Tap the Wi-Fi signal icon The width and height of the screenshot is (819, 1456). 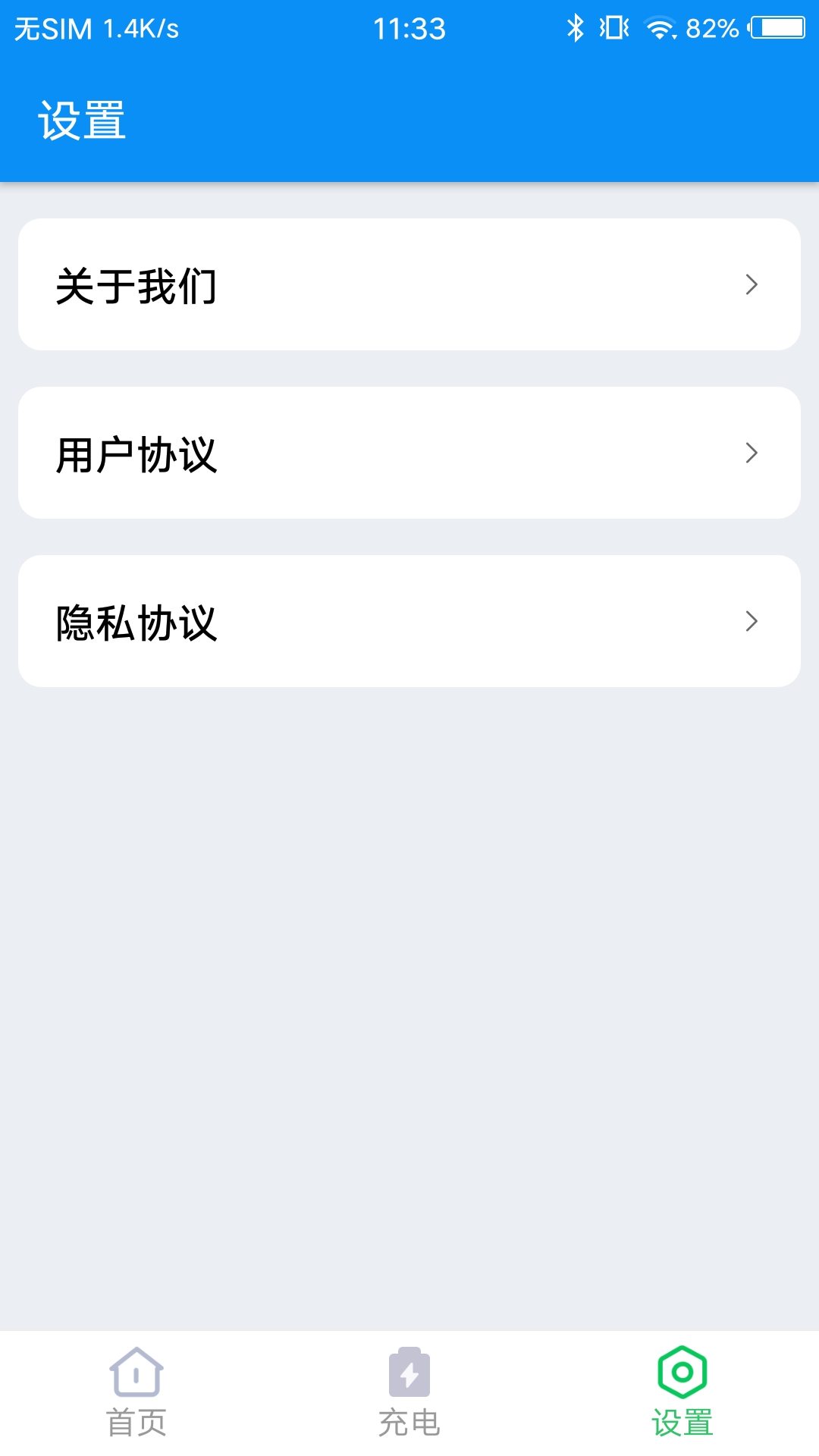(x=661, y=27)
